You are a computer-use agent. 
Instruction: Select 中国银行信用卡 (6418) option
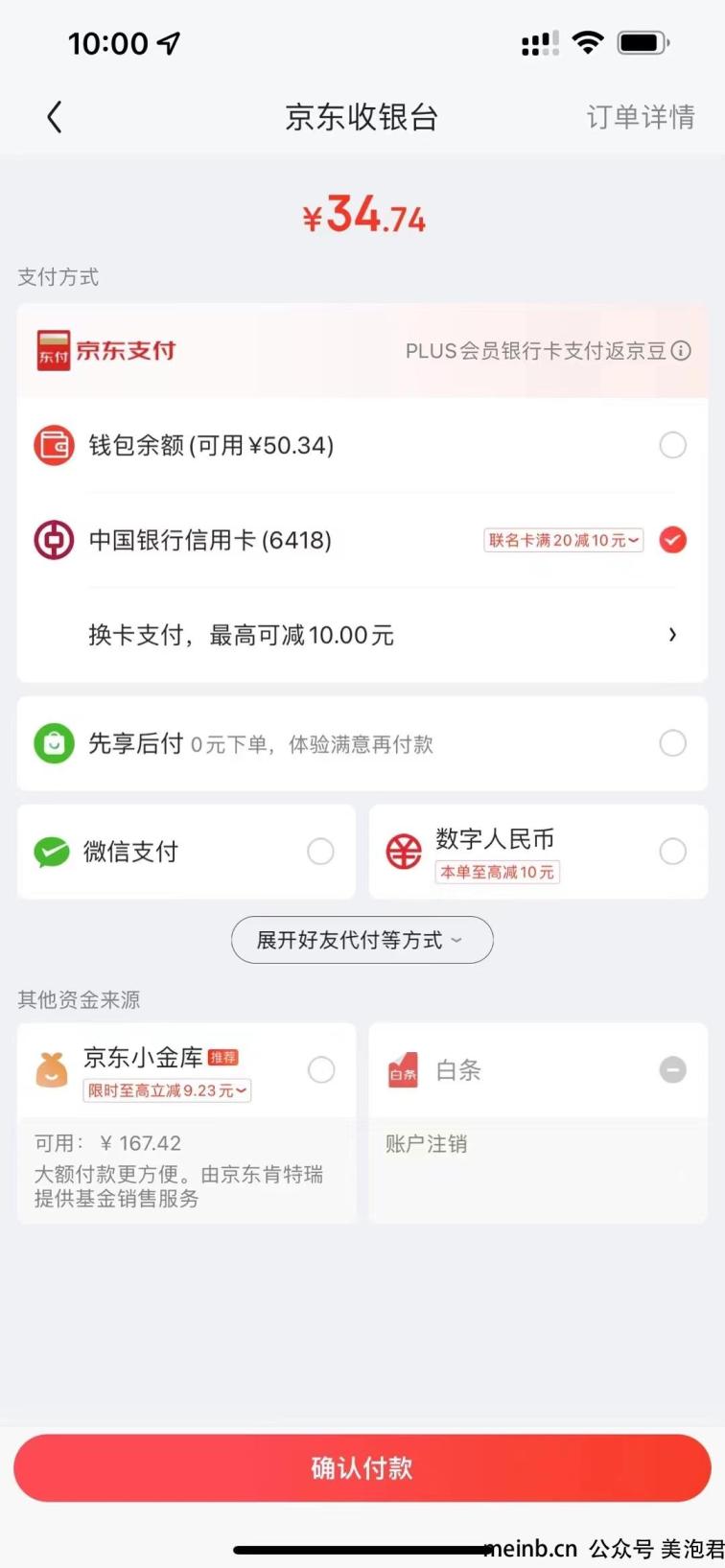(362, 540)
